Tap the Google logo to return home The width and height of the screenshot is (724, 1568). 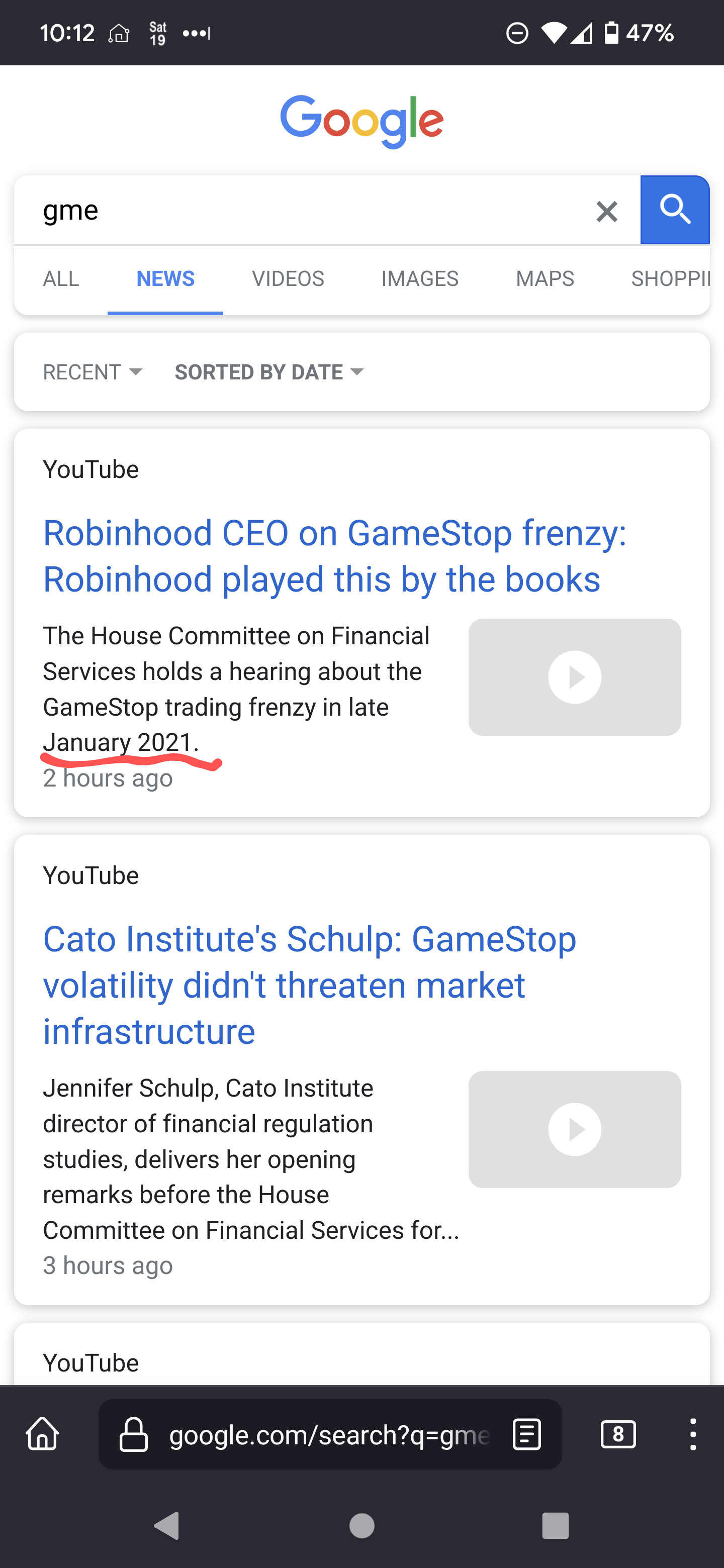361,120
